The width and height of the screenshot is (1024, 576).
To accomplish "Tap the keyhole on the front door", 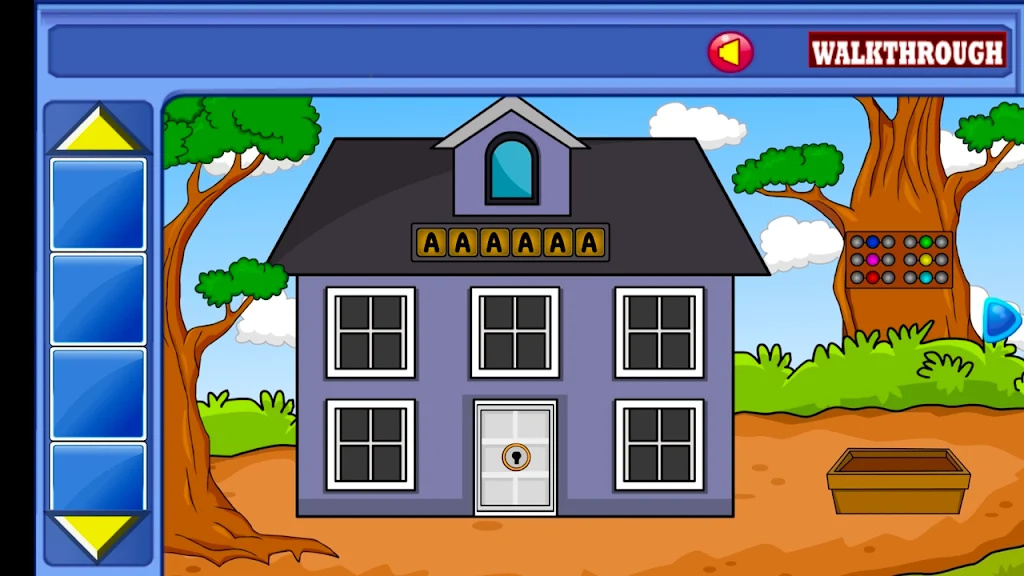I will point(516,457).
